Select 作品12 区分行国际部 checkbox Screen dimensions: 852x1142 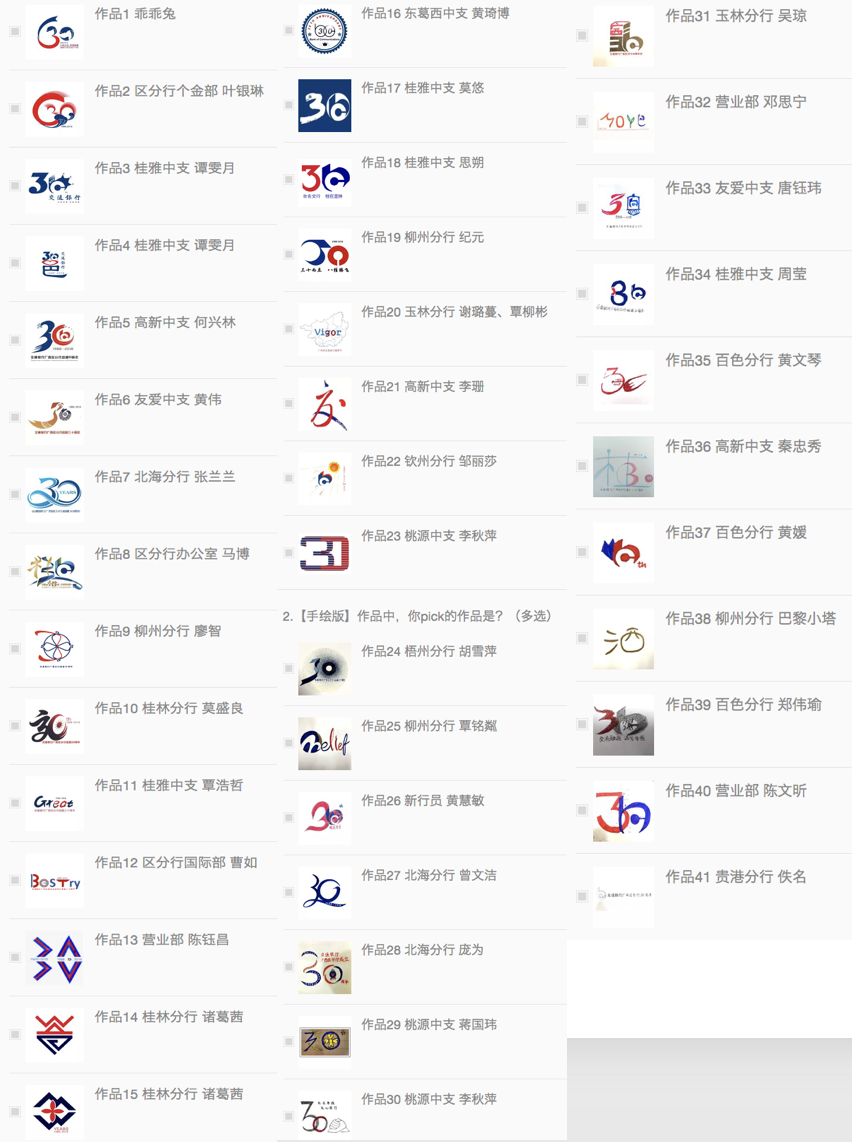tap(15, 880)
